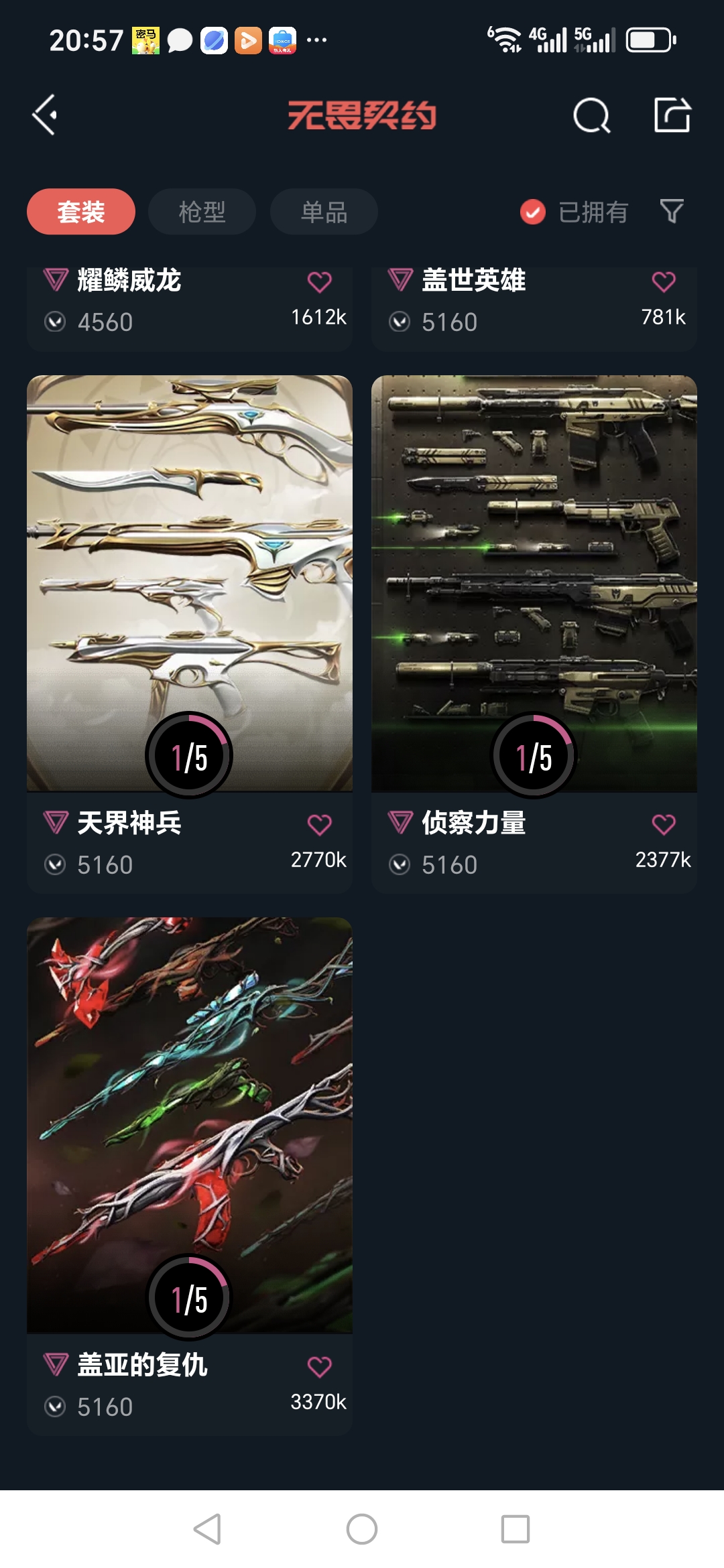Open the 盖亚的复仇 skin bundle card
Image resolution: width=724 pixels, height=1568 pixels.
pos(190,1126)
